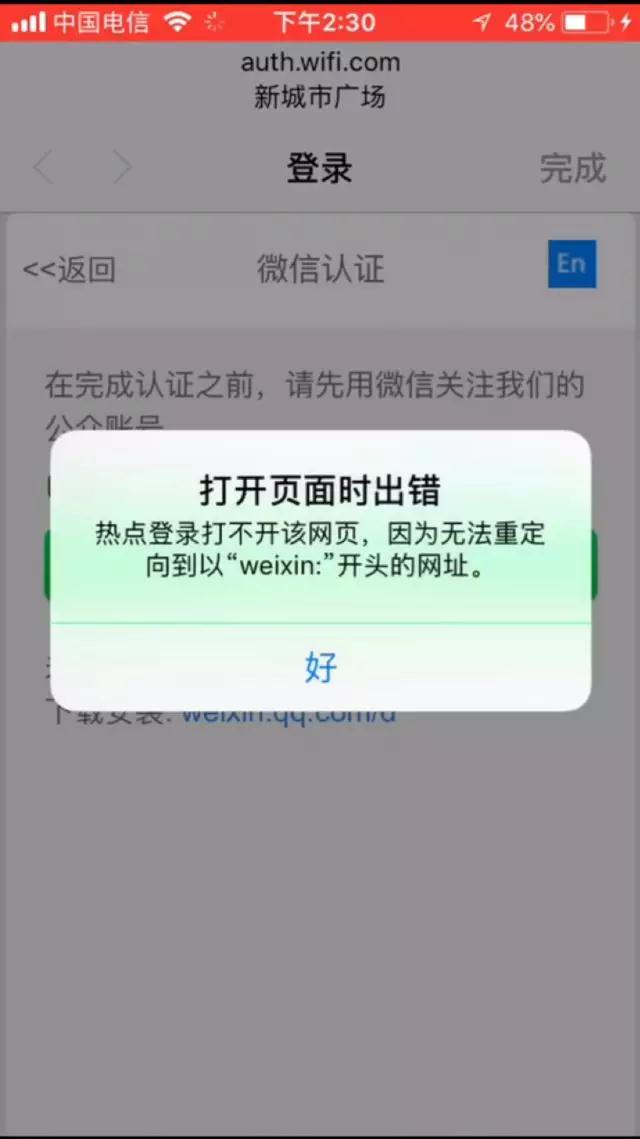Switch the page language with En
The image size is (640, 1139).
(571, 264)
